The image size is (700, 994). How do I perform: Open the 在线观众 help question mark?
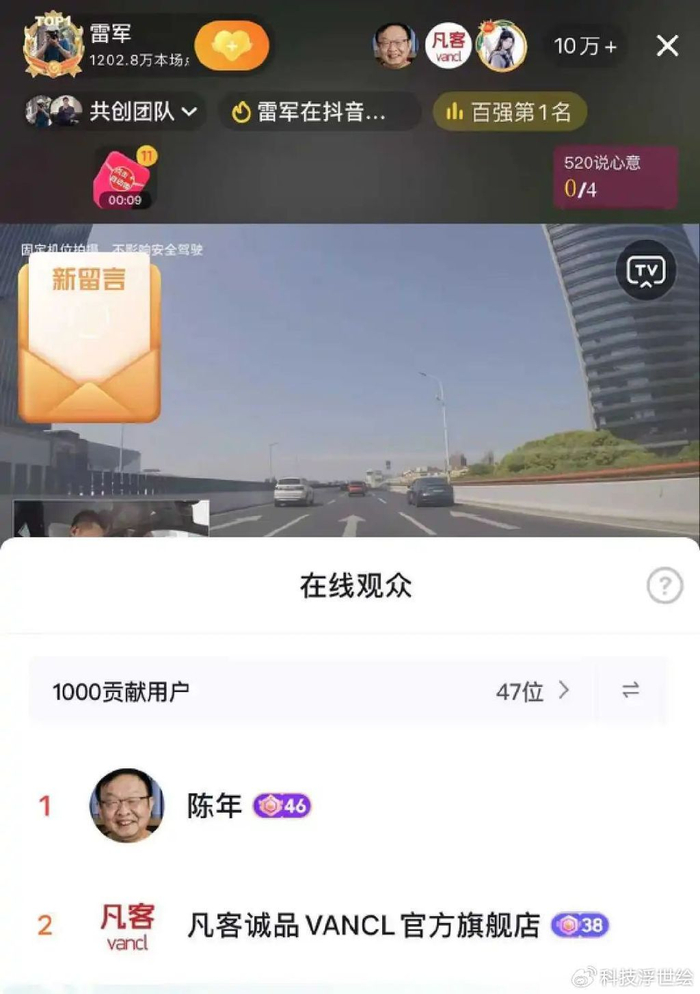pyautogui.click(x=665, y=586)
